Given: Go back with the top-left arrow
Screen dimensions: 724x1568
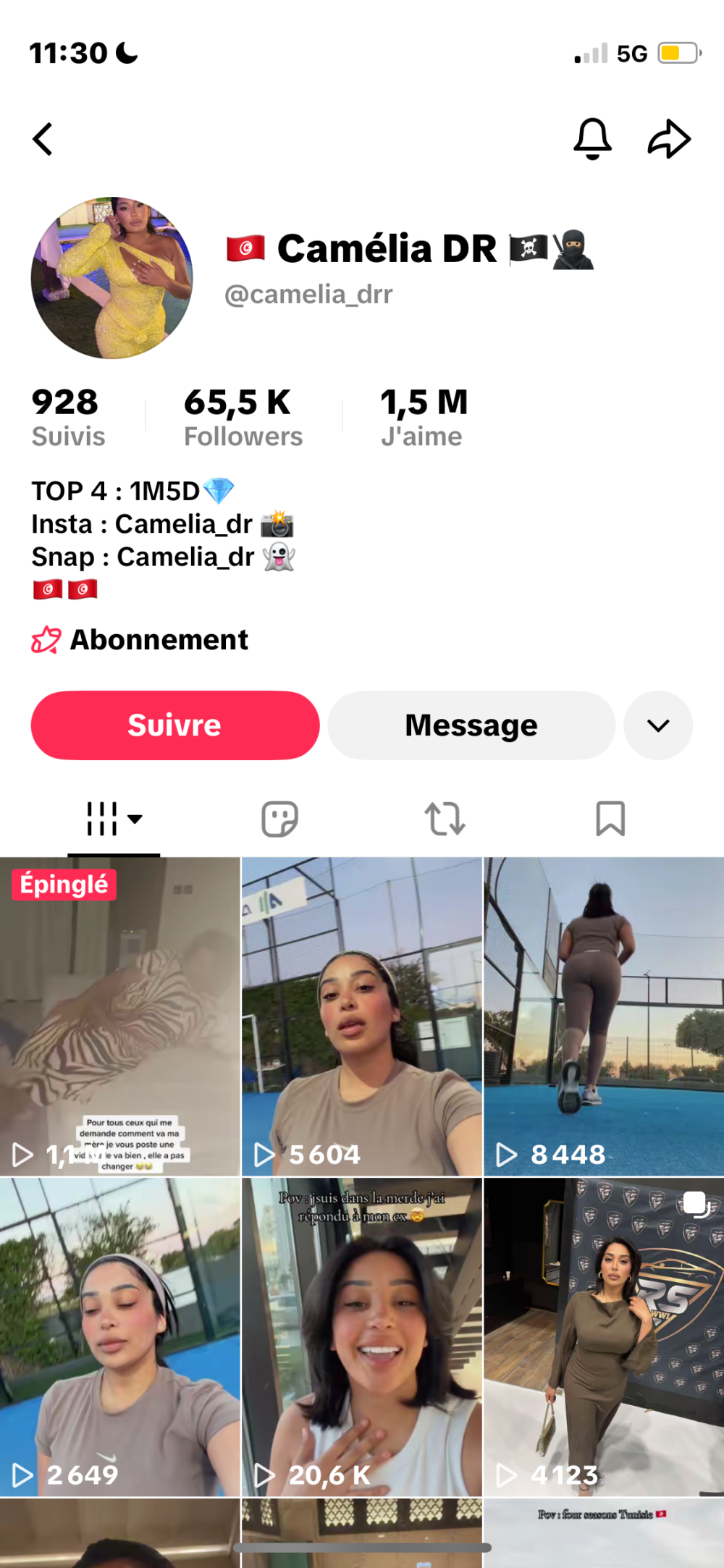Looking at the screenshot, I should [x=43, y=139].
